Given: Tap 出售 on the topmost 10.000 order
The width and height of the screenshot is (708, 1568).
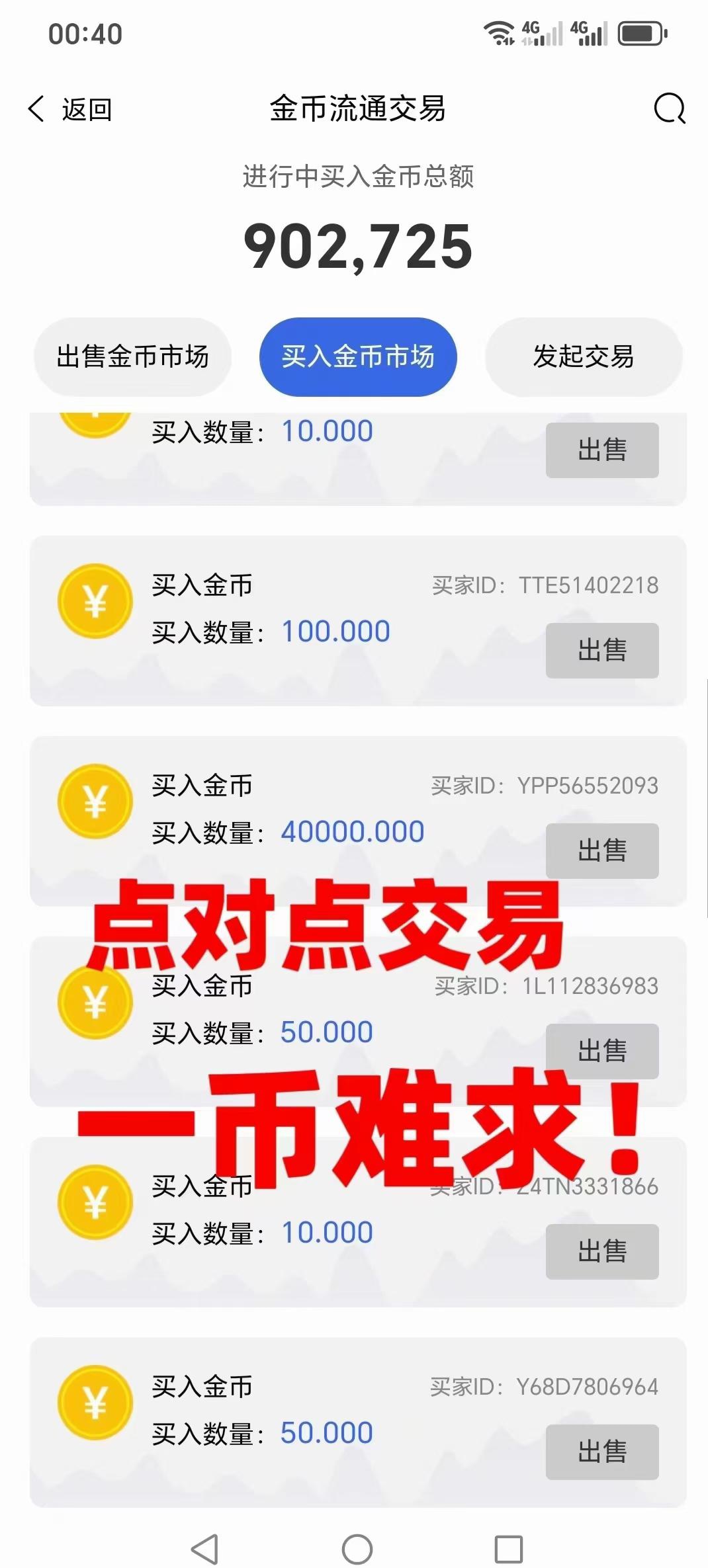Looking at the screenshot, I should (601, 450).
